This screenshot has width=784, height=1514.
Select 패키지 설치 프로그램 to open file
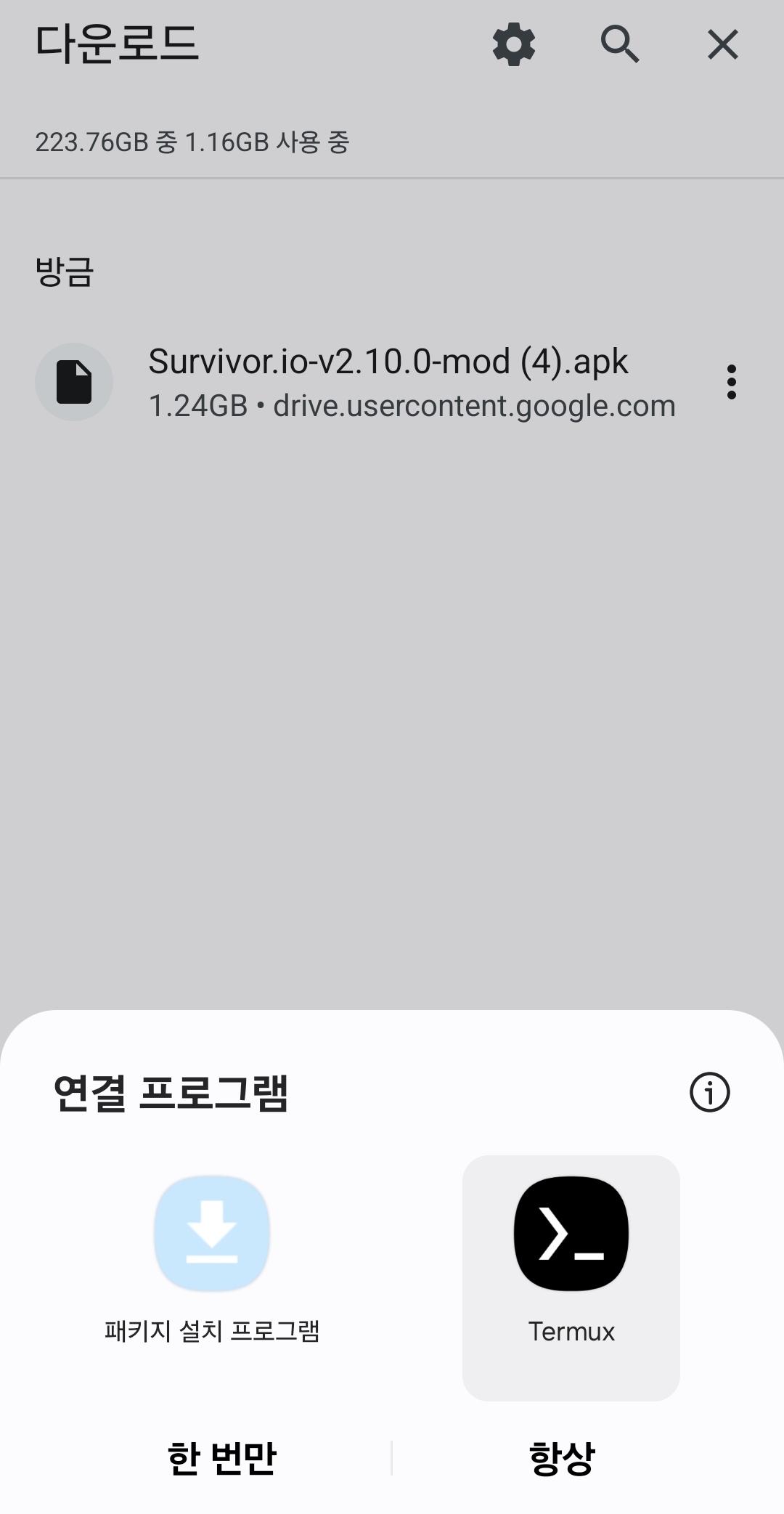coord(212,1263)
